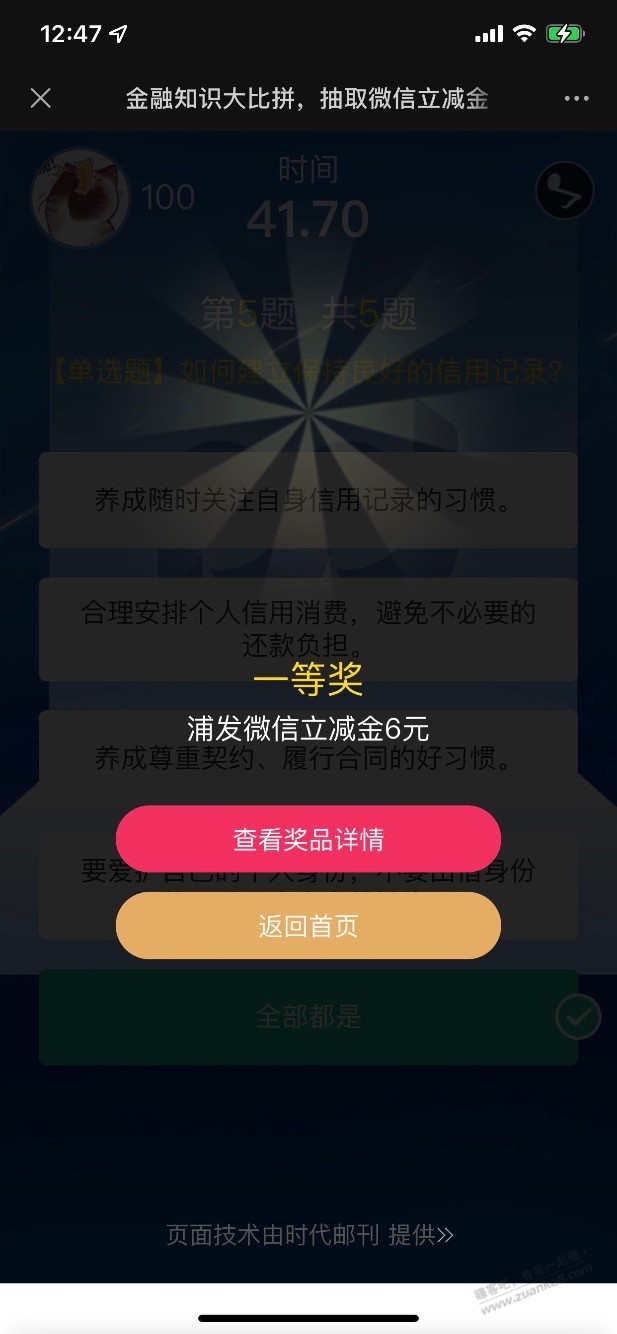Tap 查看奖品详情 button
Screen dimensions: 617x1334
pos(308,838)
